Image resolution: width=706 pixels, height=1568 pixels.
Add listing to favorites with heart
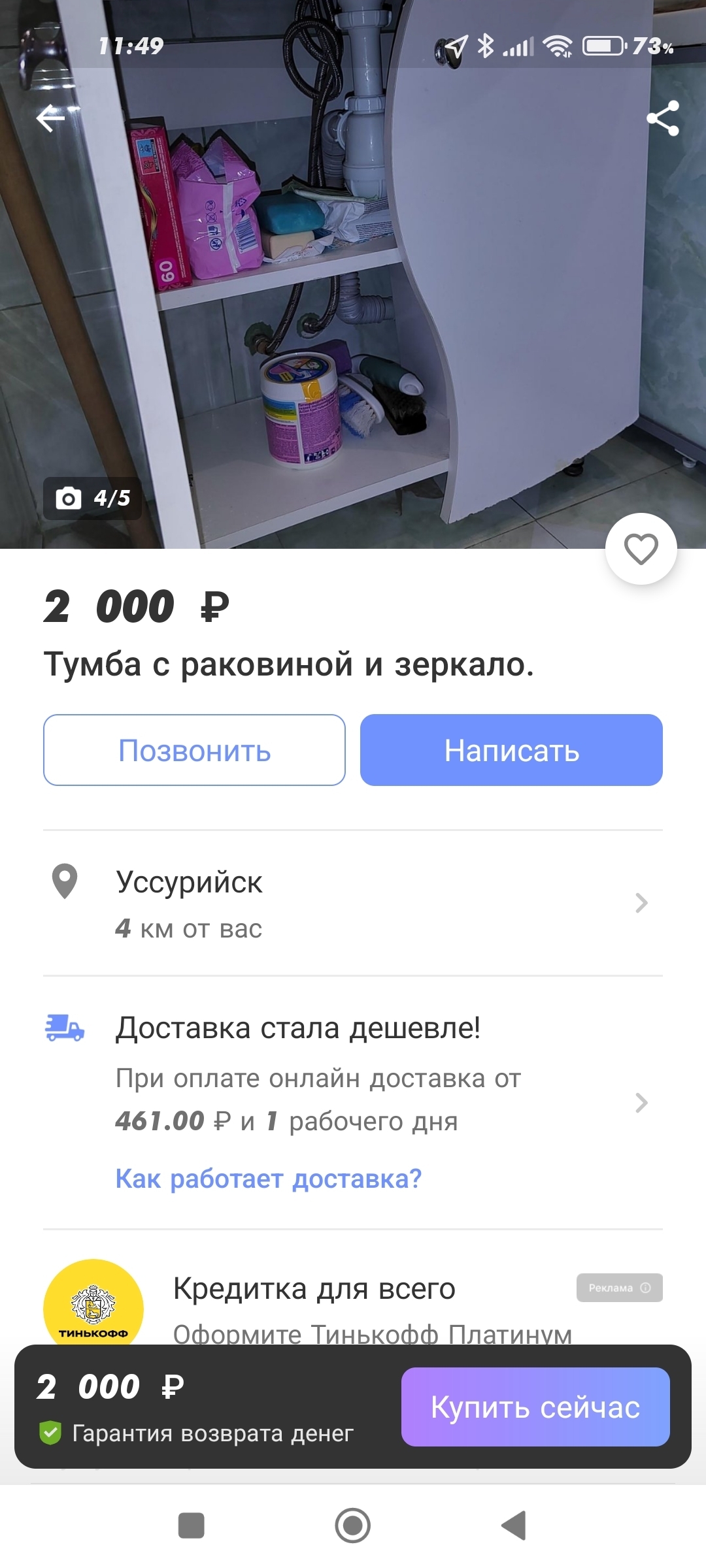click(641, 549)
